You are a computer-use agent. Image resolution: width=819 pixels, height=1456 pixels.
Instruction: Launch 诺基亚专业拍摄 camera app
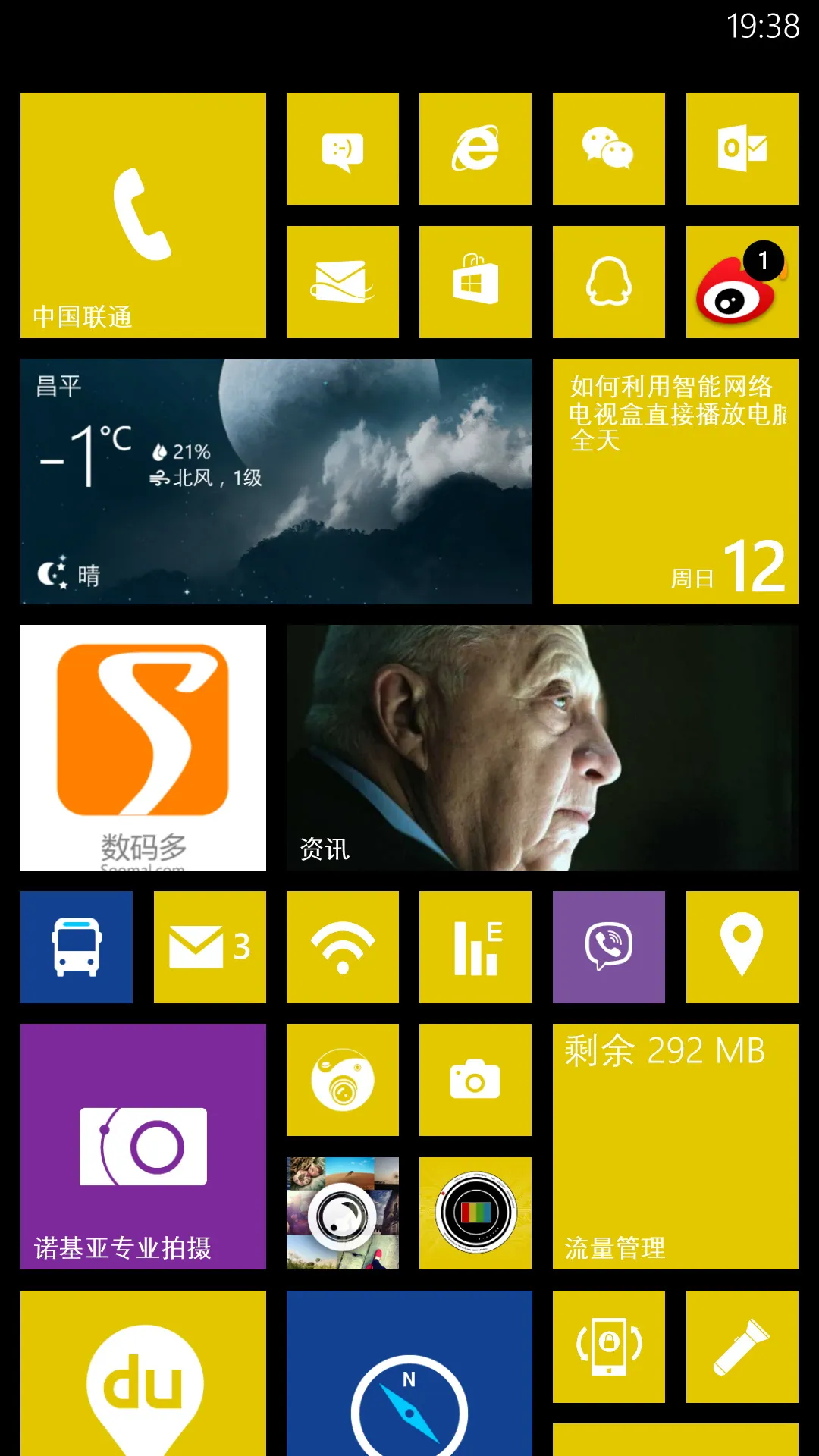(x=143, y=1146)
